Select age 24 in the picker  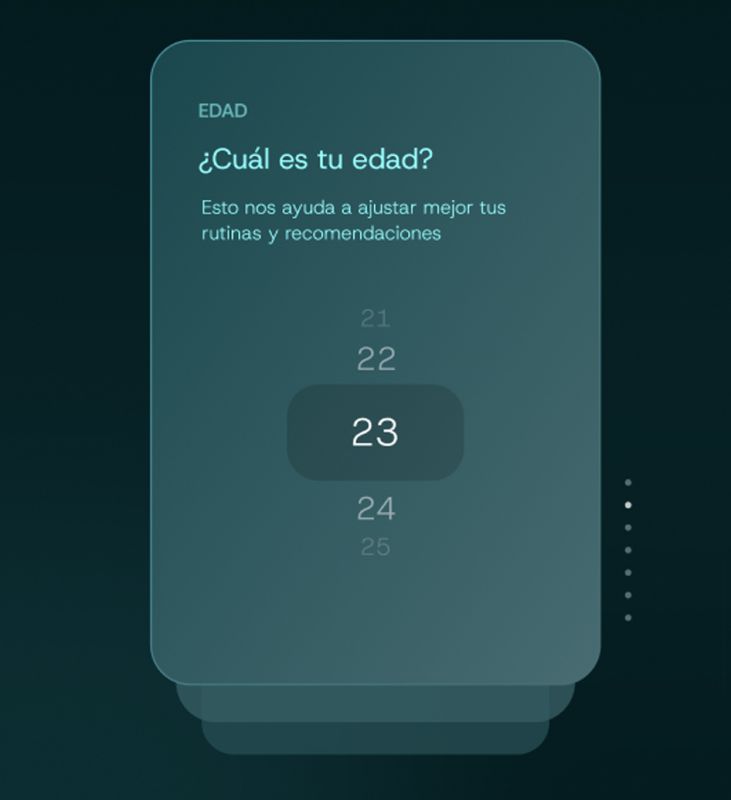coord(376,509)
